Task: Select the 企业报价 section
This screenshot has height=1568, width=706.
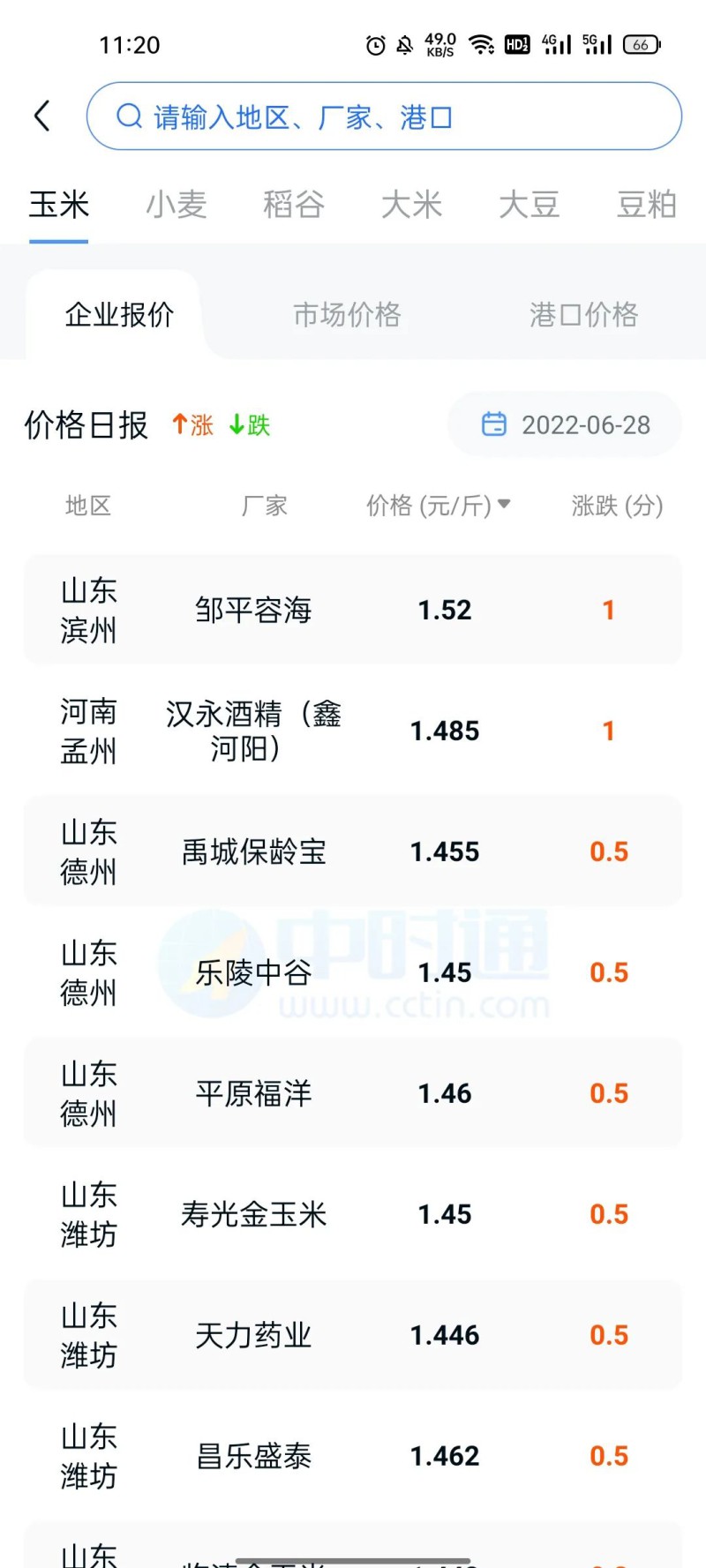Action: [119, 314]
